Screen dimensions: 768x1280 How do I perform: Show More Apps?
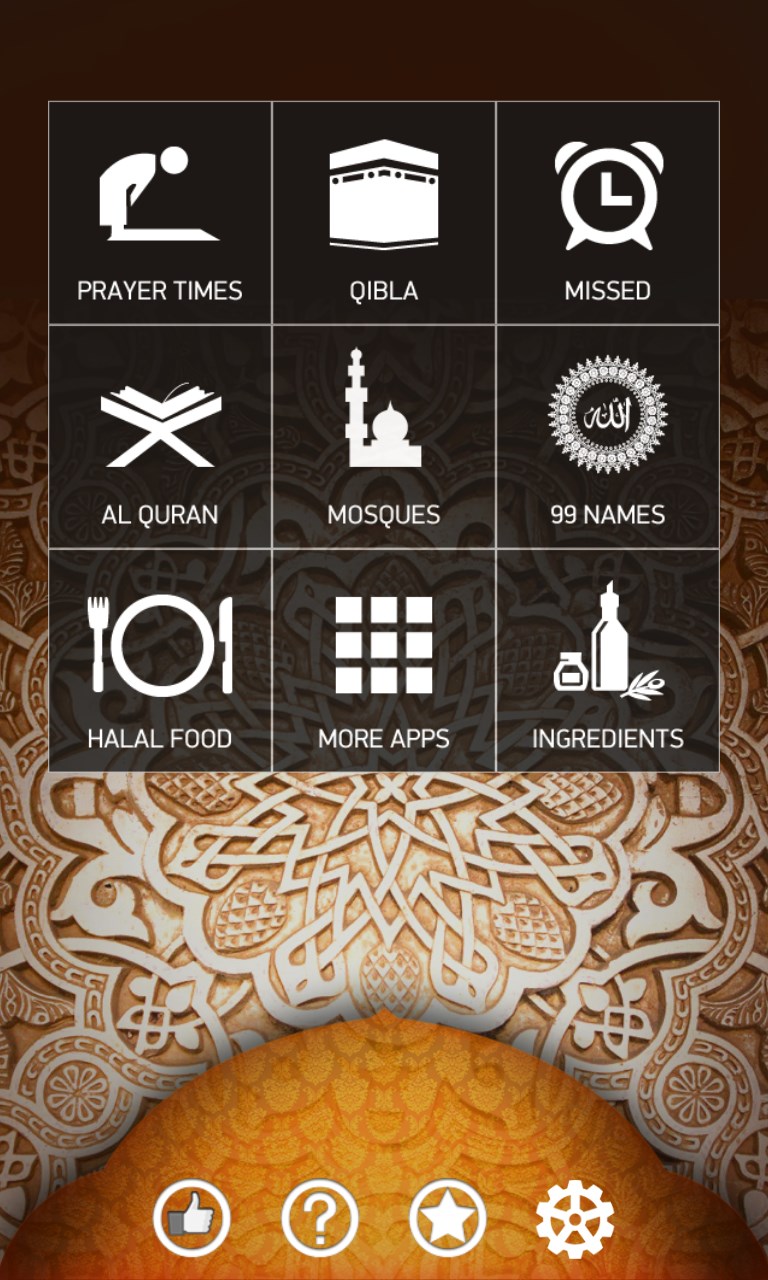tap(384, 661)
